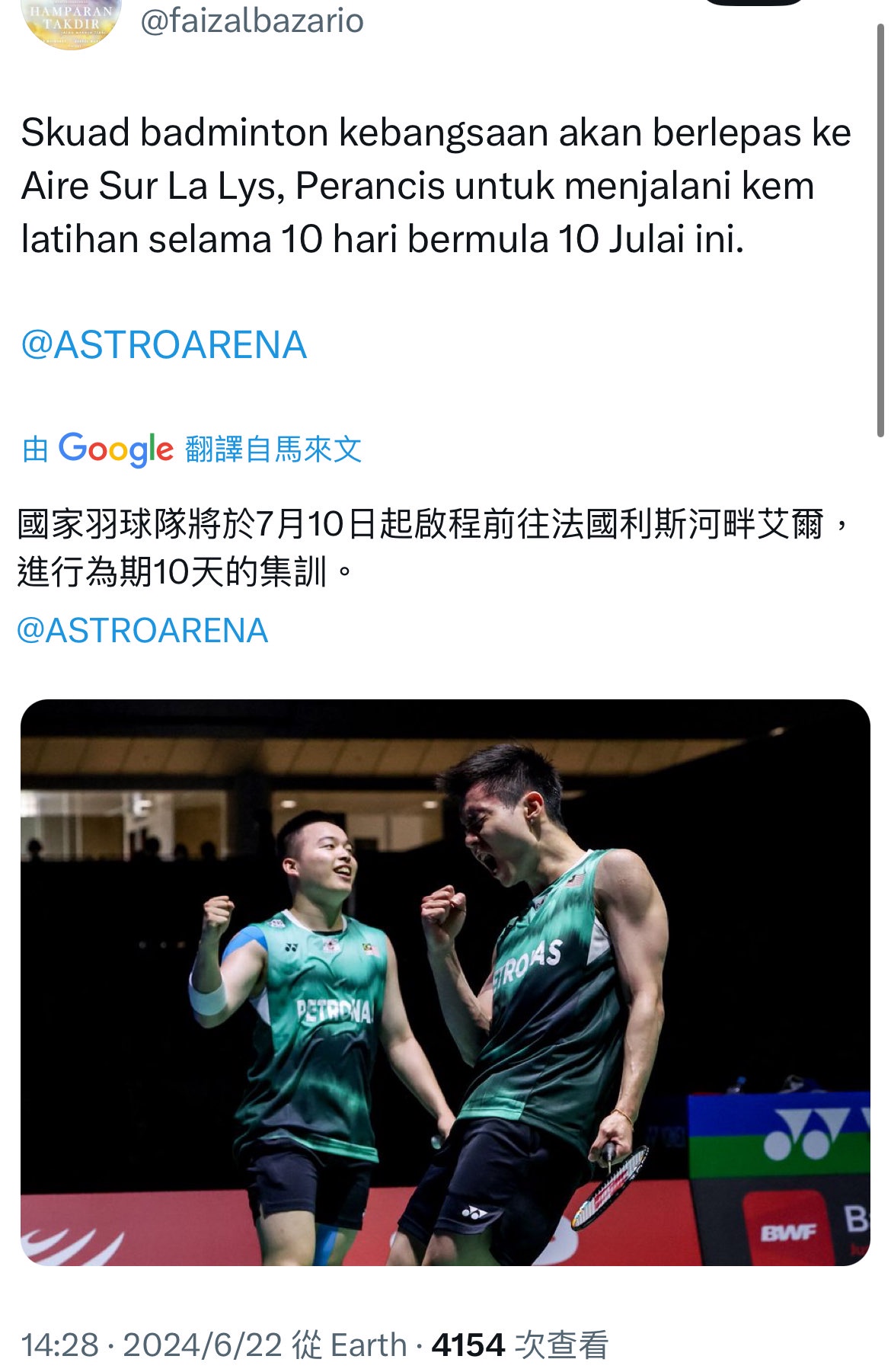Open the badminton players photo
This screenshot has width=891, height=1372.
tap(445, 983)
